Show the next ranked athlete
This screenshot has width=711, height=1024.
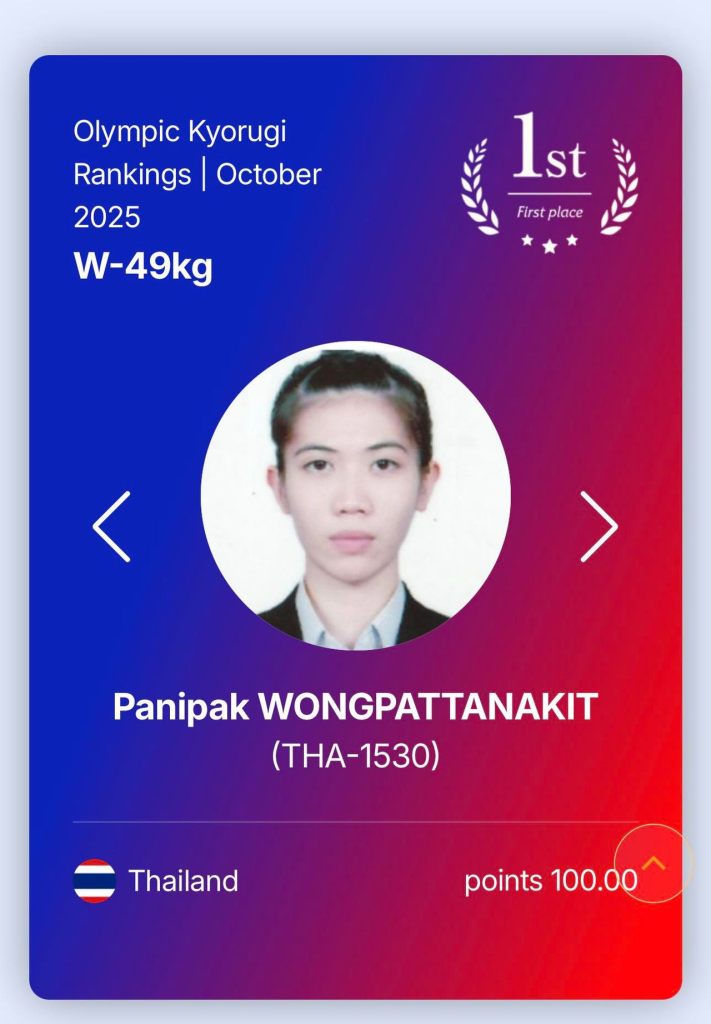click(599, 526)
